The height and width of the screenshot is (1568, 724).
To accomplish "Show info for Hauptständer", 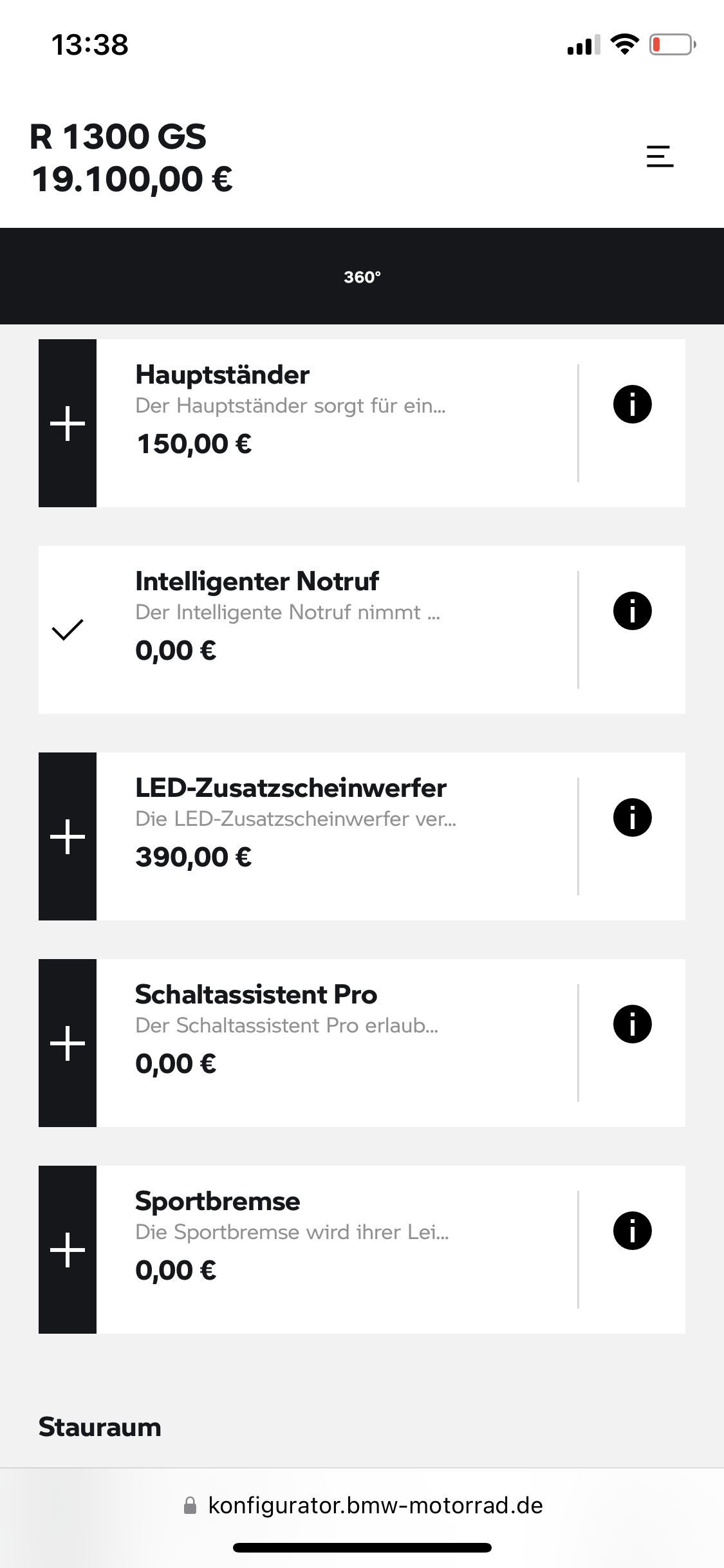I will click(633, 404).
